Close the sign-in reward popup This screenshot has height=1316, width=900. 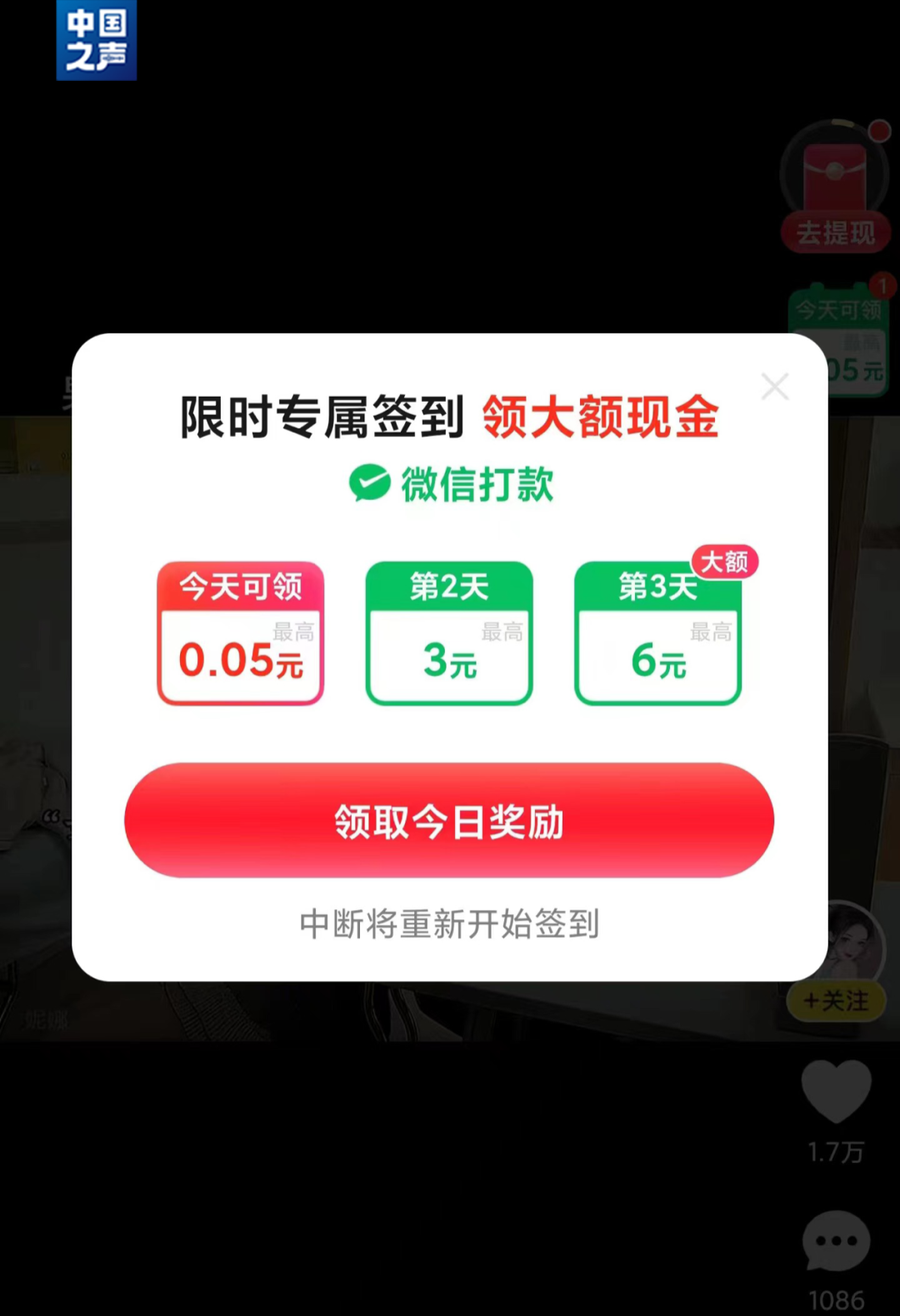click(x=775, y=387)
